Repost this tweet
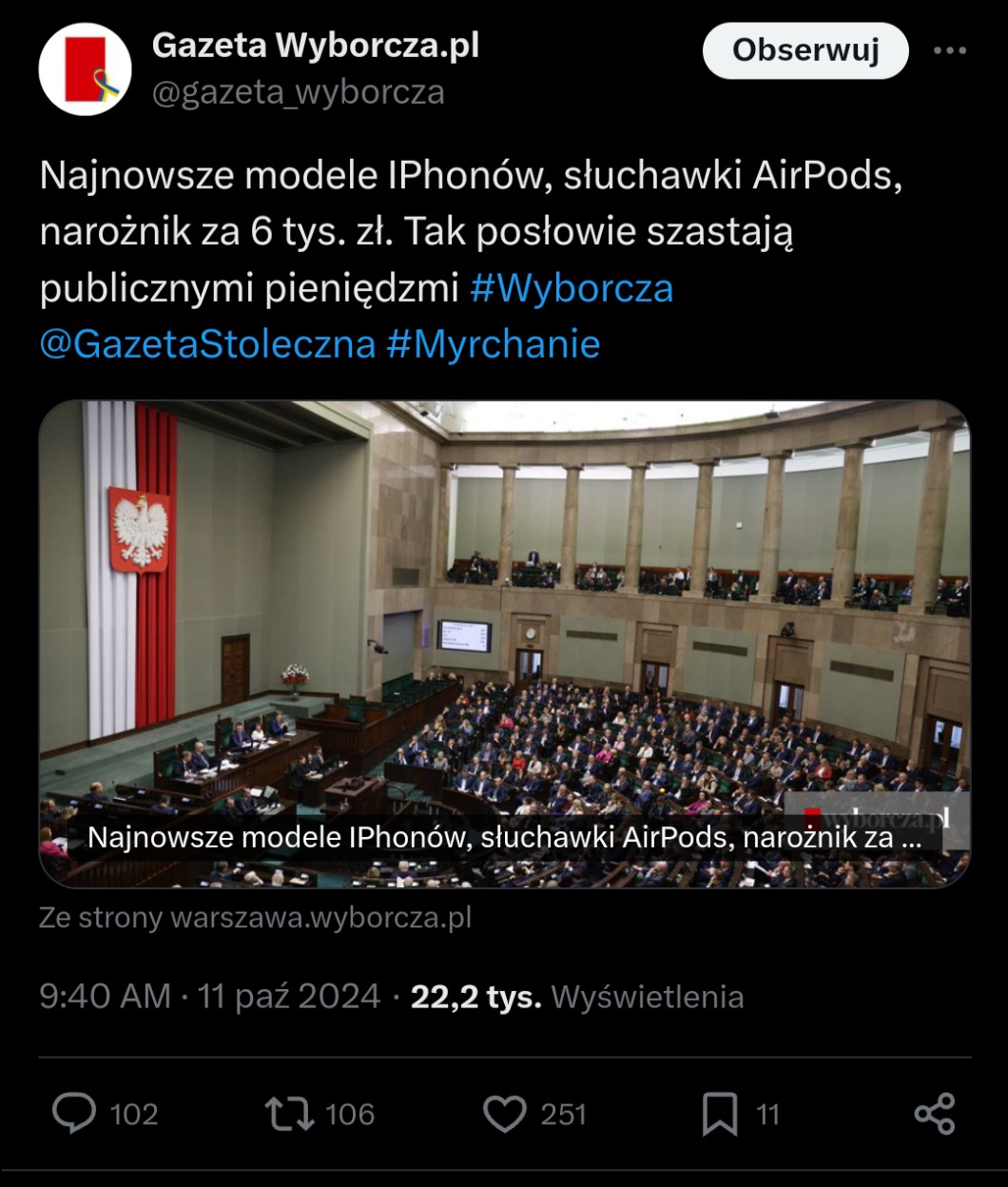Viewport: 1008px width, 1187px height. [x=290, y=1114]
